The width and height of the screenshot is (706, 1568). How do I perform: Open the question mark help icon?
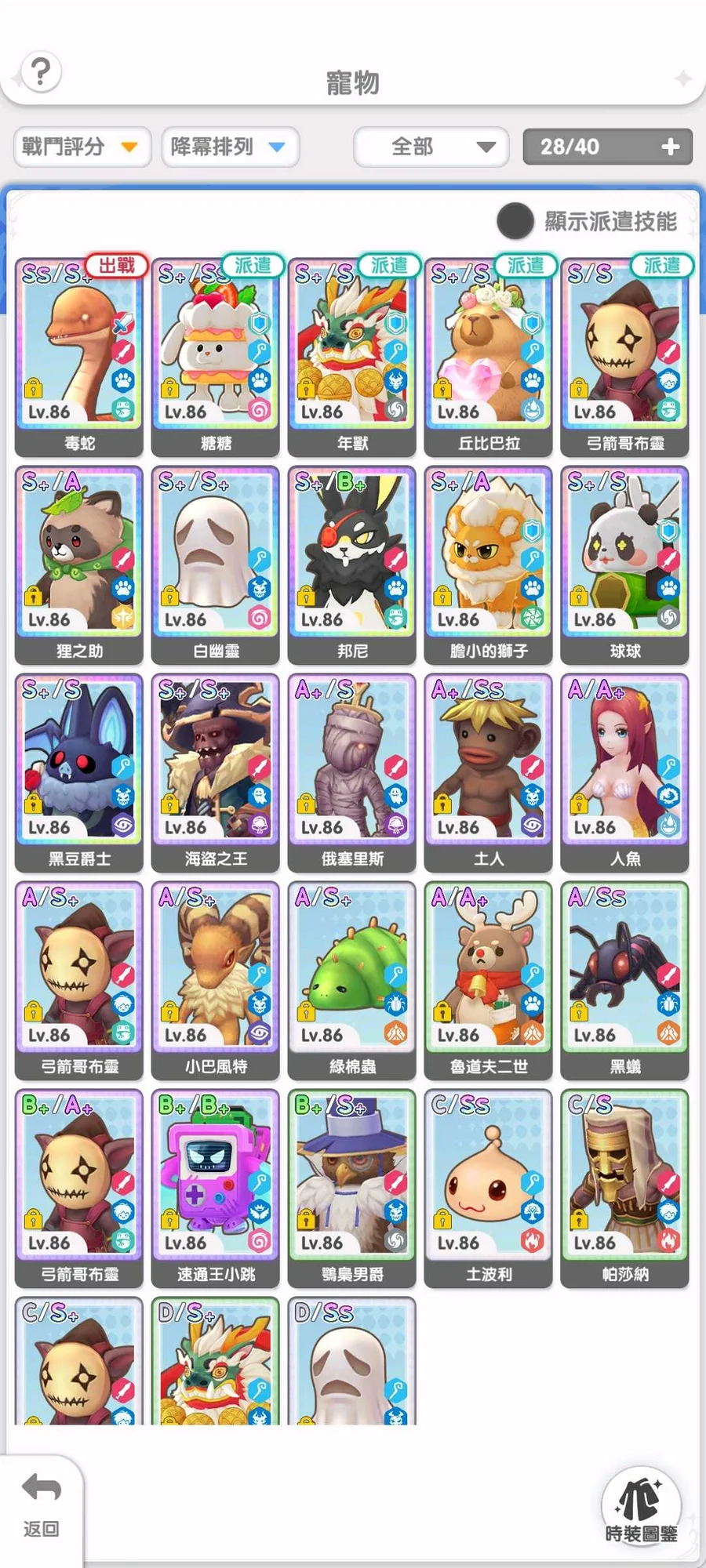tap(41, 72)
